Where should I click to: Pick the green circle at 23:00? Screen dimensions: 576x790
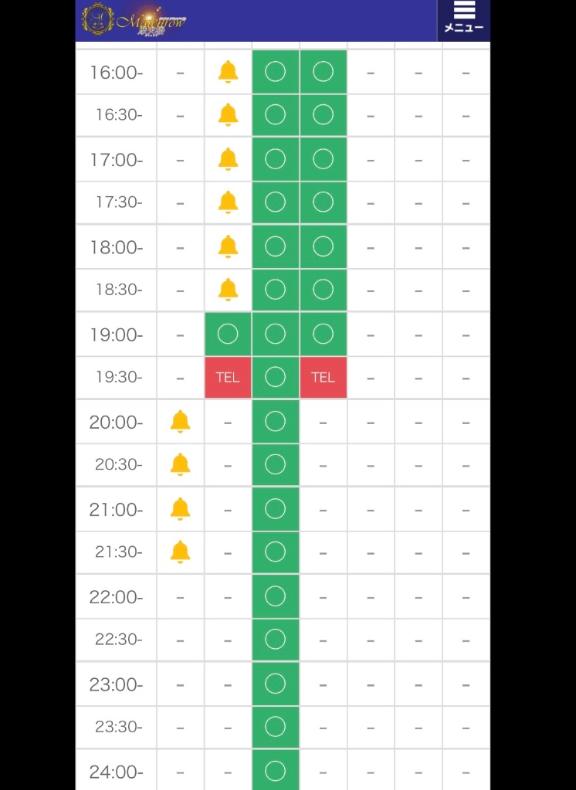[x=275, y=684]
